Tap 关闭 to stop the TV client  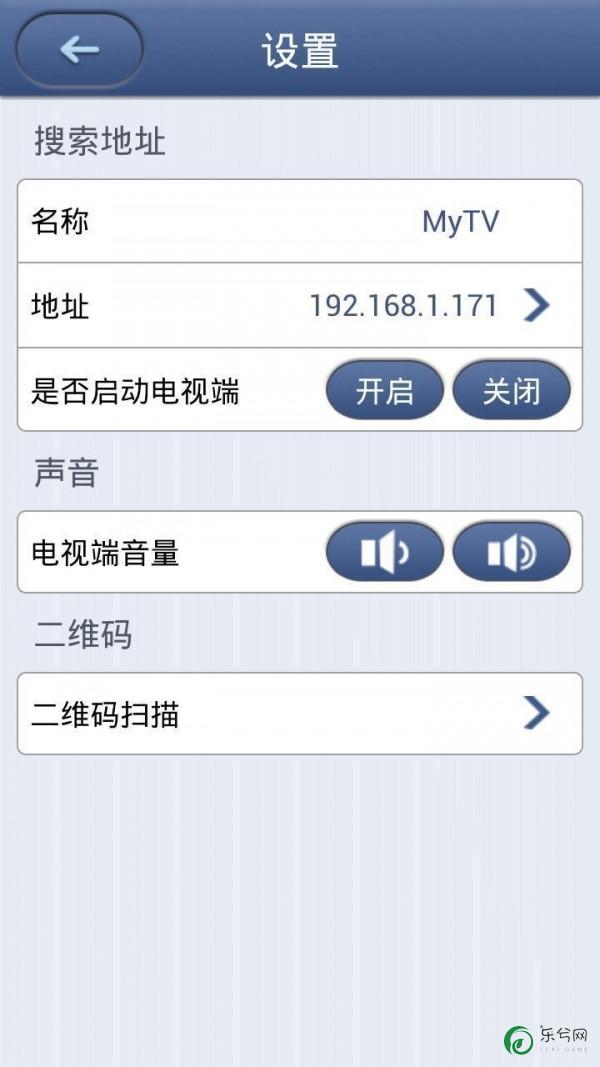click(511, 391)
